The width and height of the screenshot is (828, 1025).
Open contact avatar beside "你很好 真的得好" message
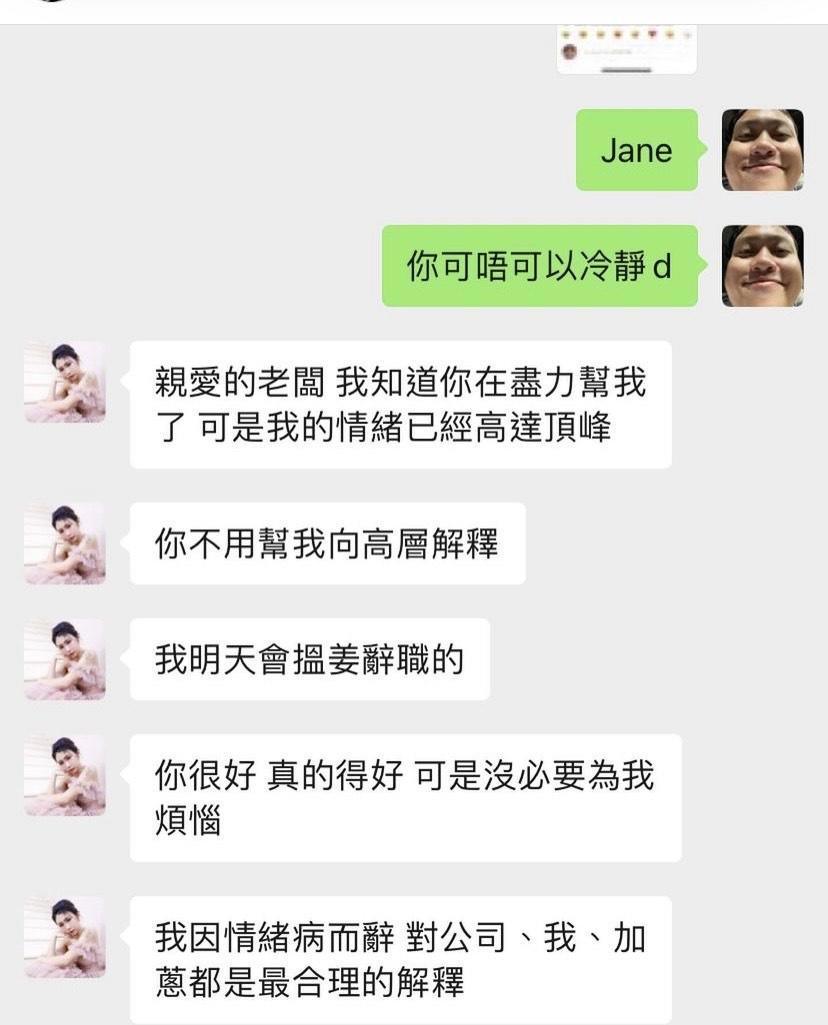[65, 776]
